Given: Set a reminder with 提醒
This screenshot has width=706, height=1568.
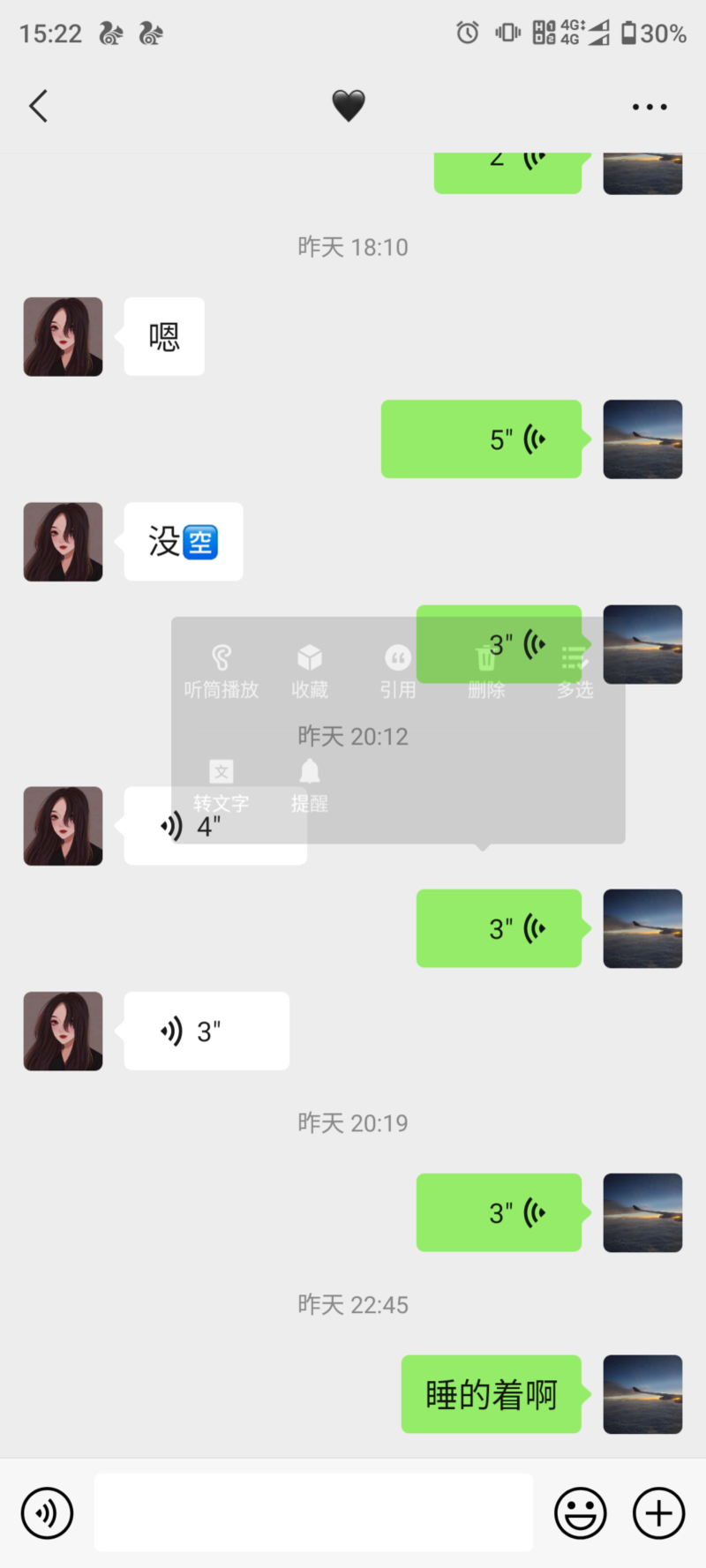Looking at the screenshot, I should (x=310, y=785).
